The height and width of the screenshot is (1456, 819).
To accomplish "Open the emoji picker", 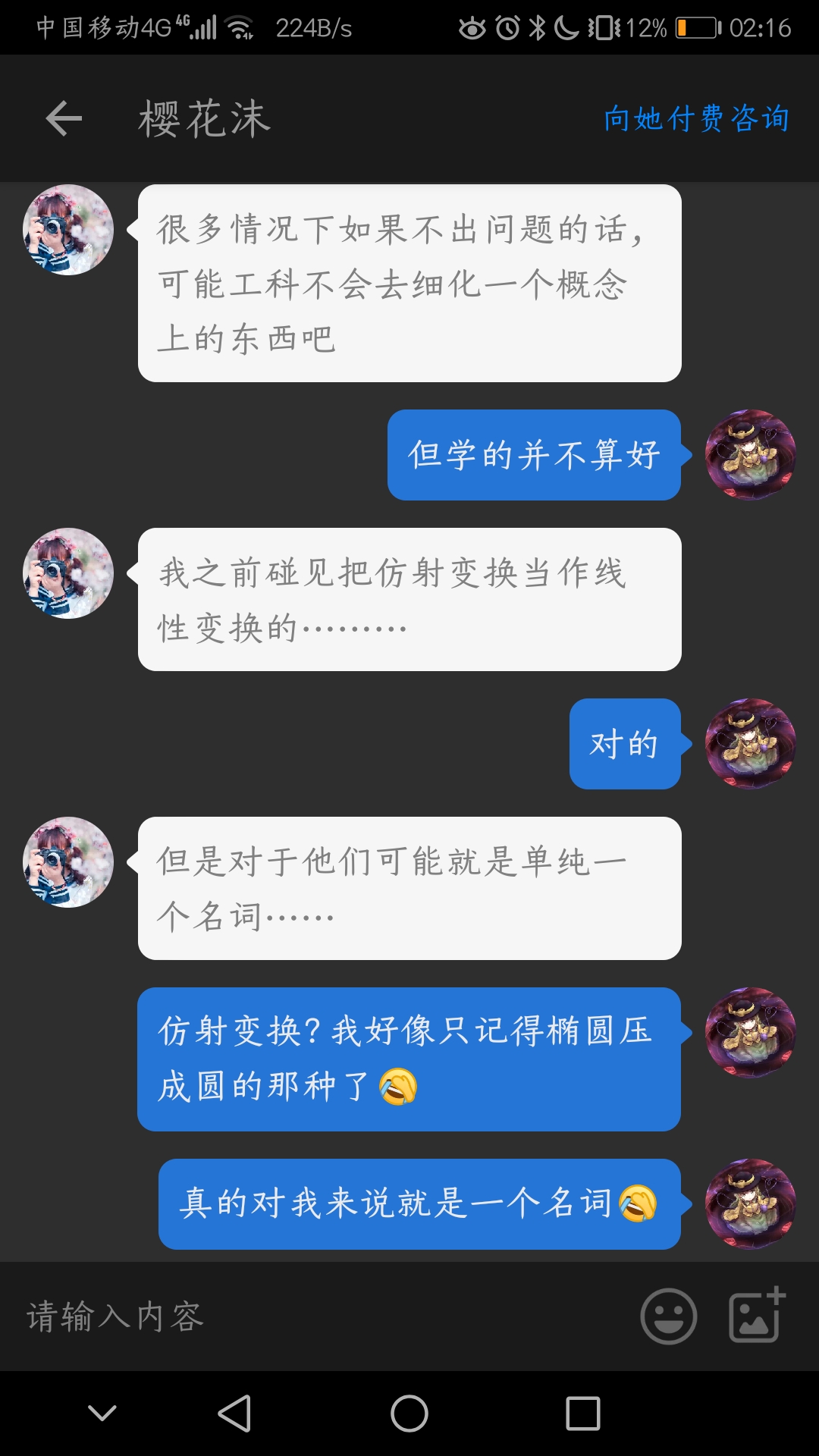I will 668,1316.
